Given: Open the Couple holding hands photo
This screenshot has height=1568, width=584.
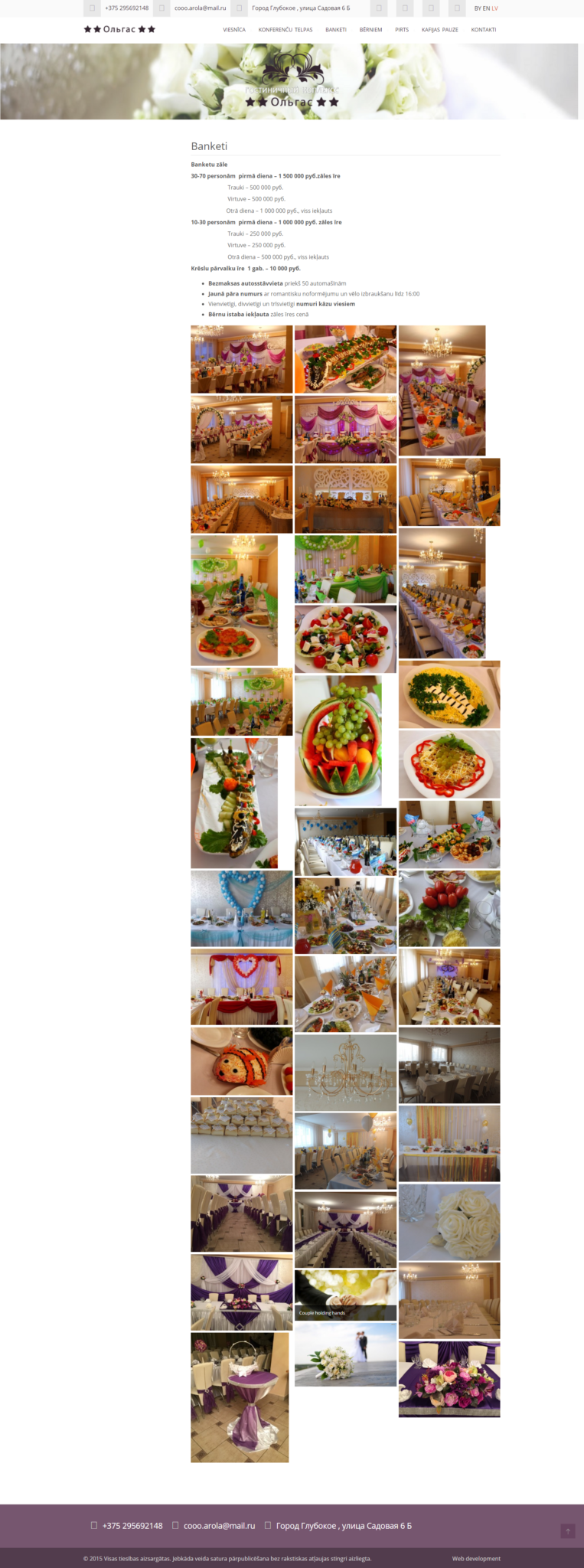Looking at the screenshot, I should (345, 1295).
